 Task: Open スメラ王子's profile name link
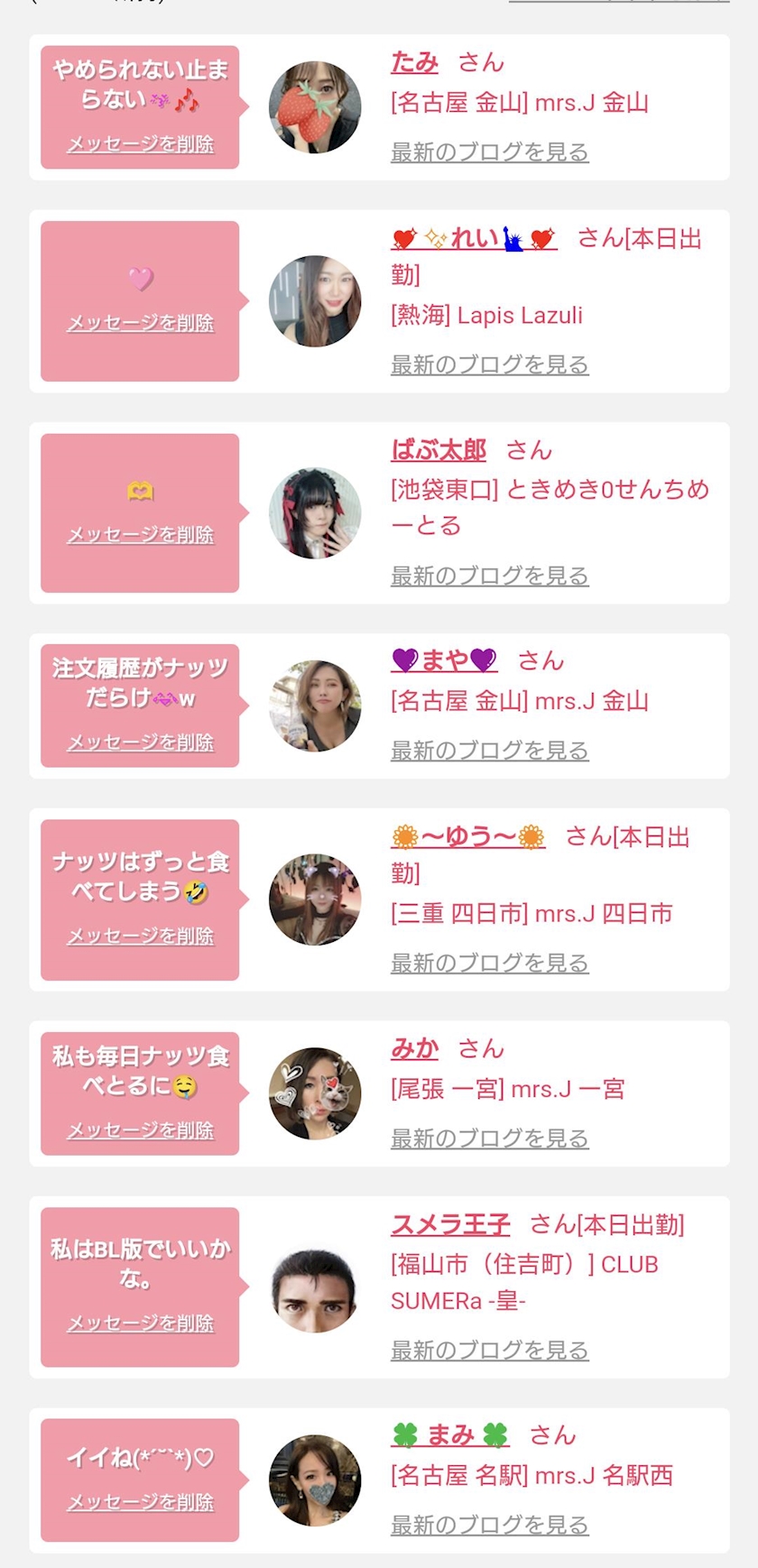click(450, 1224)
